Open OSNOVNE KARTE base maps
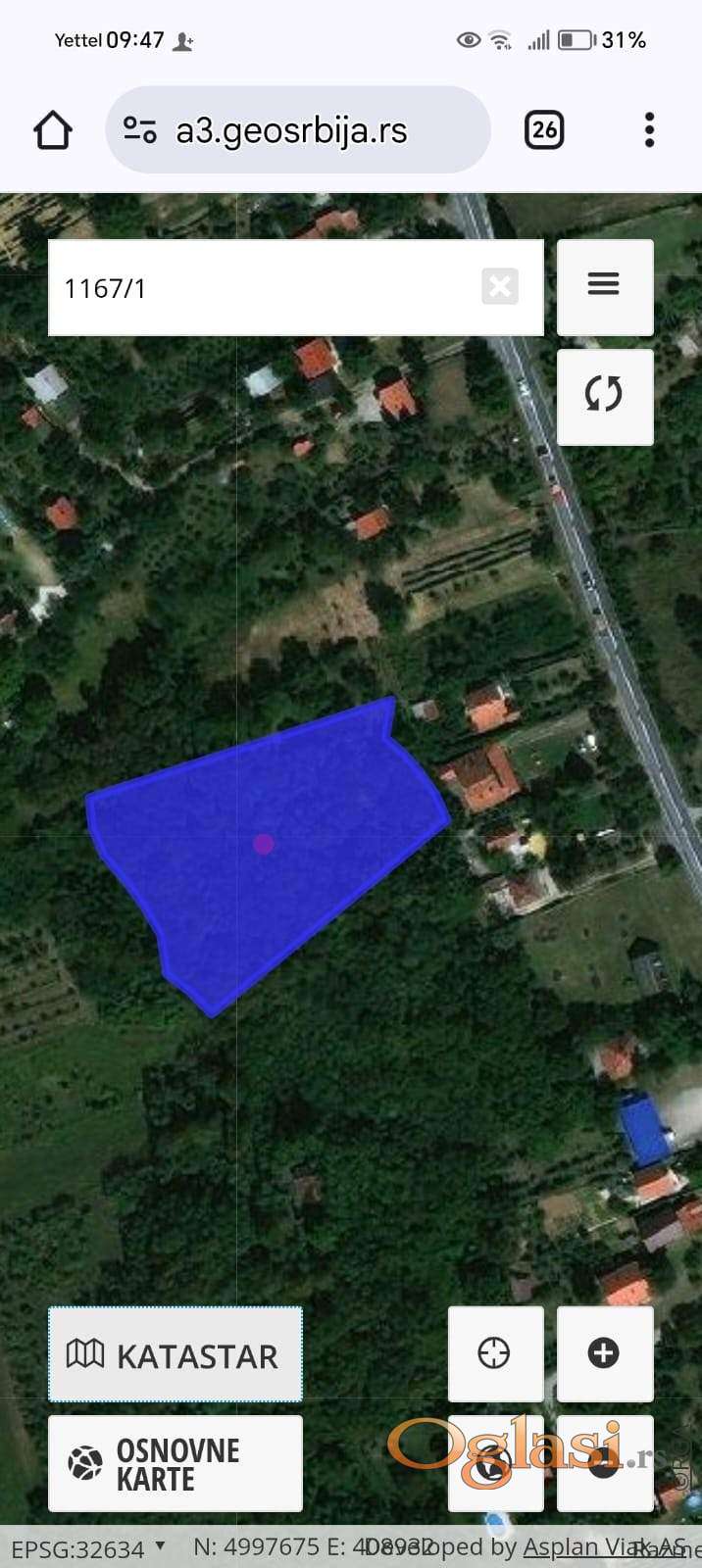 [x=175, y=1463]
